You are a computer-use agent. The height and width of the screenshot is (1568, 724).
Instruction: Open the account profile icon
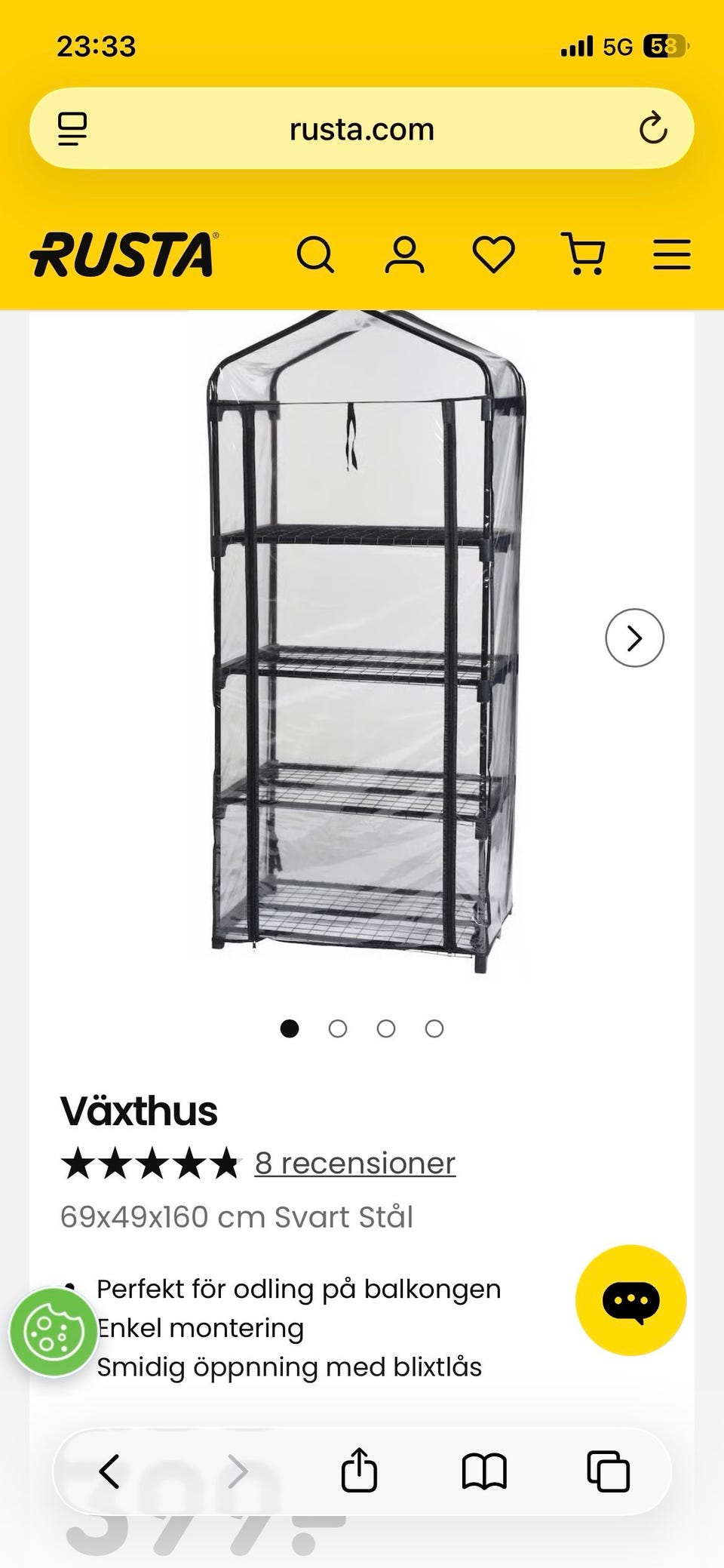coord(405,255)
